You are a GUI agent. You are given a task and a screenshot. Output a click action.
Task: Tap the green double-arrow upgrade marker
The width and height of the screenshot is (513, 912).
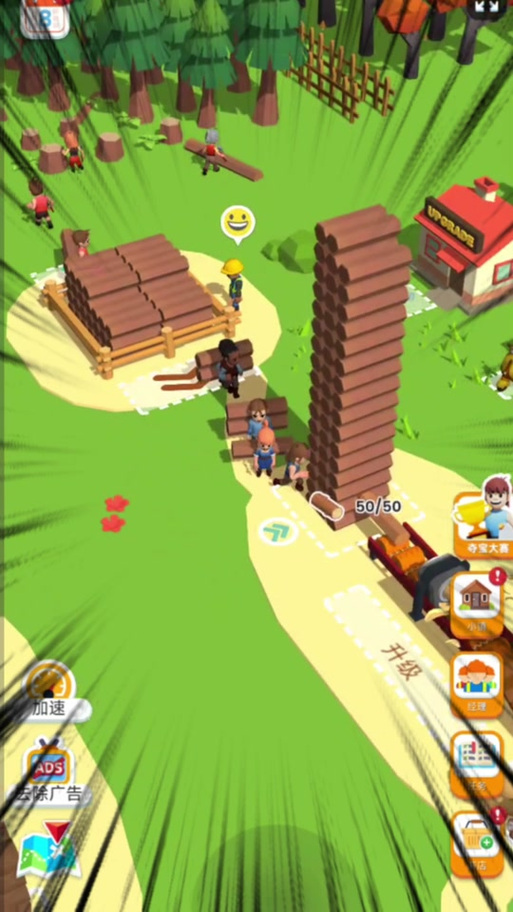coord(278,531)
